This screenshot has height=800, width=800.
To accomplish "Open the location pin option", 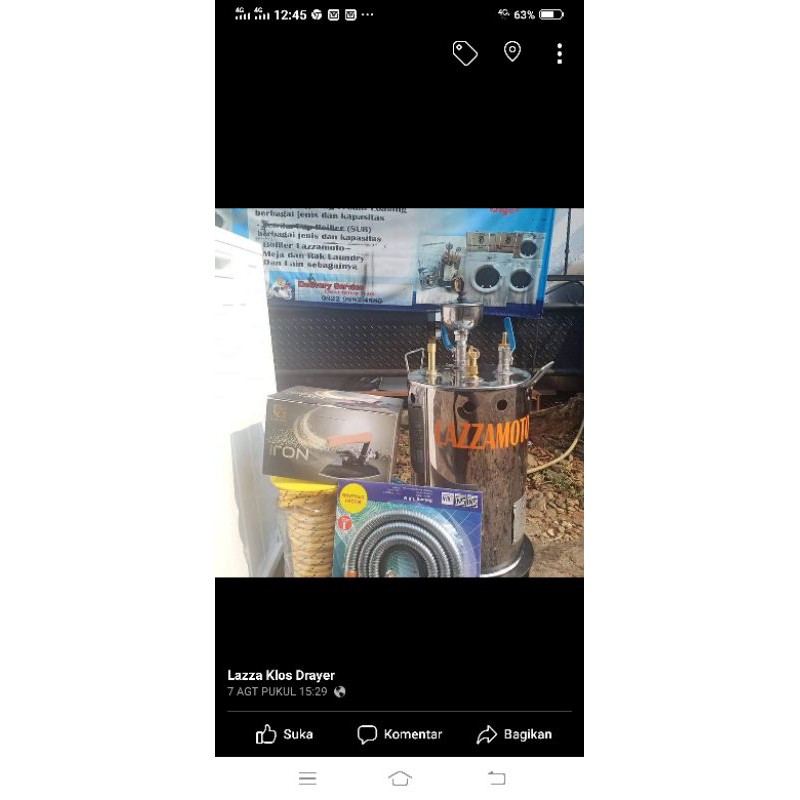I will pyautogui.click(x=512, y=52).
